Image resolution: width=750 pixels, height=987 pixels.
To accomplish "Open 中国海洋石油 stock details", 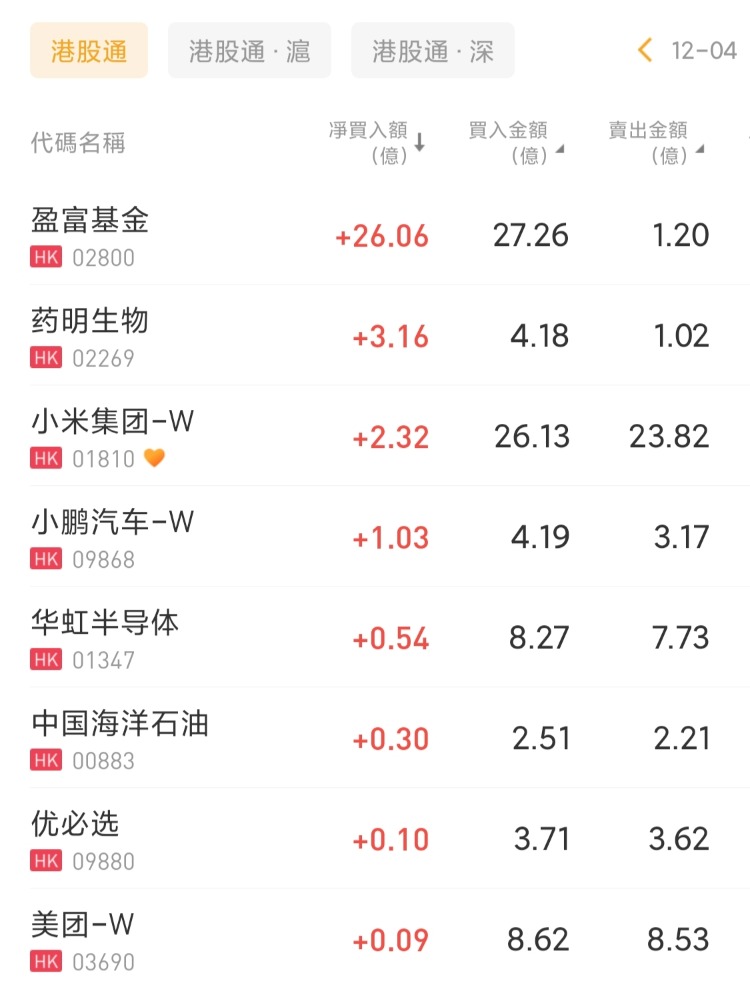I will [x=120, y=738].
